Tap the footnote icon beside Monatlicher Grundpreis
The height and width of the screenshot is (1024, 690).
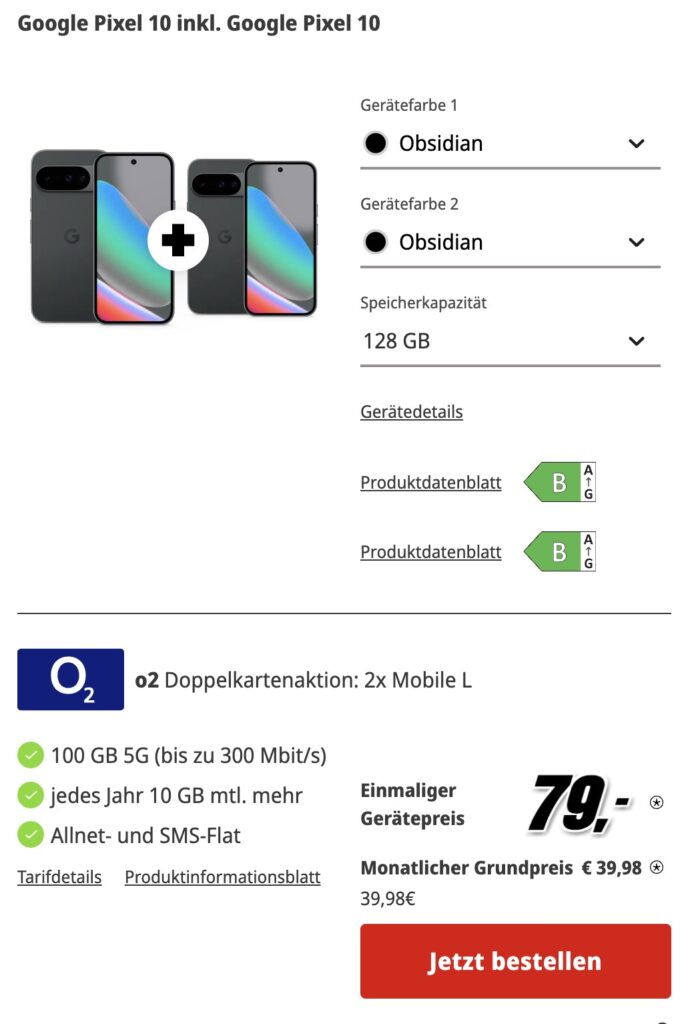656,868
